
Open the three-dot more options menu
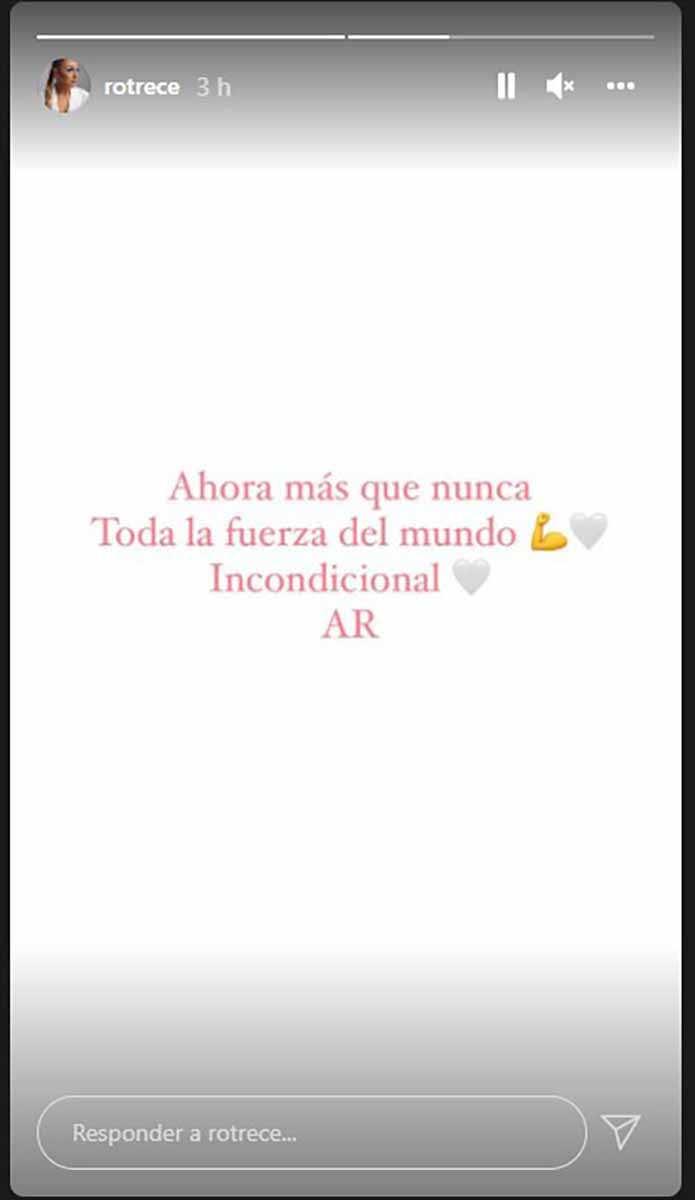[x=621, y=87]
